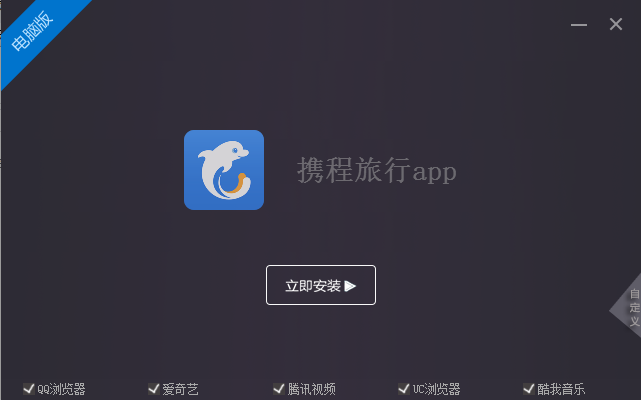Screen dimensions: 641x400
Task: Open the 自定义 custom install side tab
Action: pos(632,307)
